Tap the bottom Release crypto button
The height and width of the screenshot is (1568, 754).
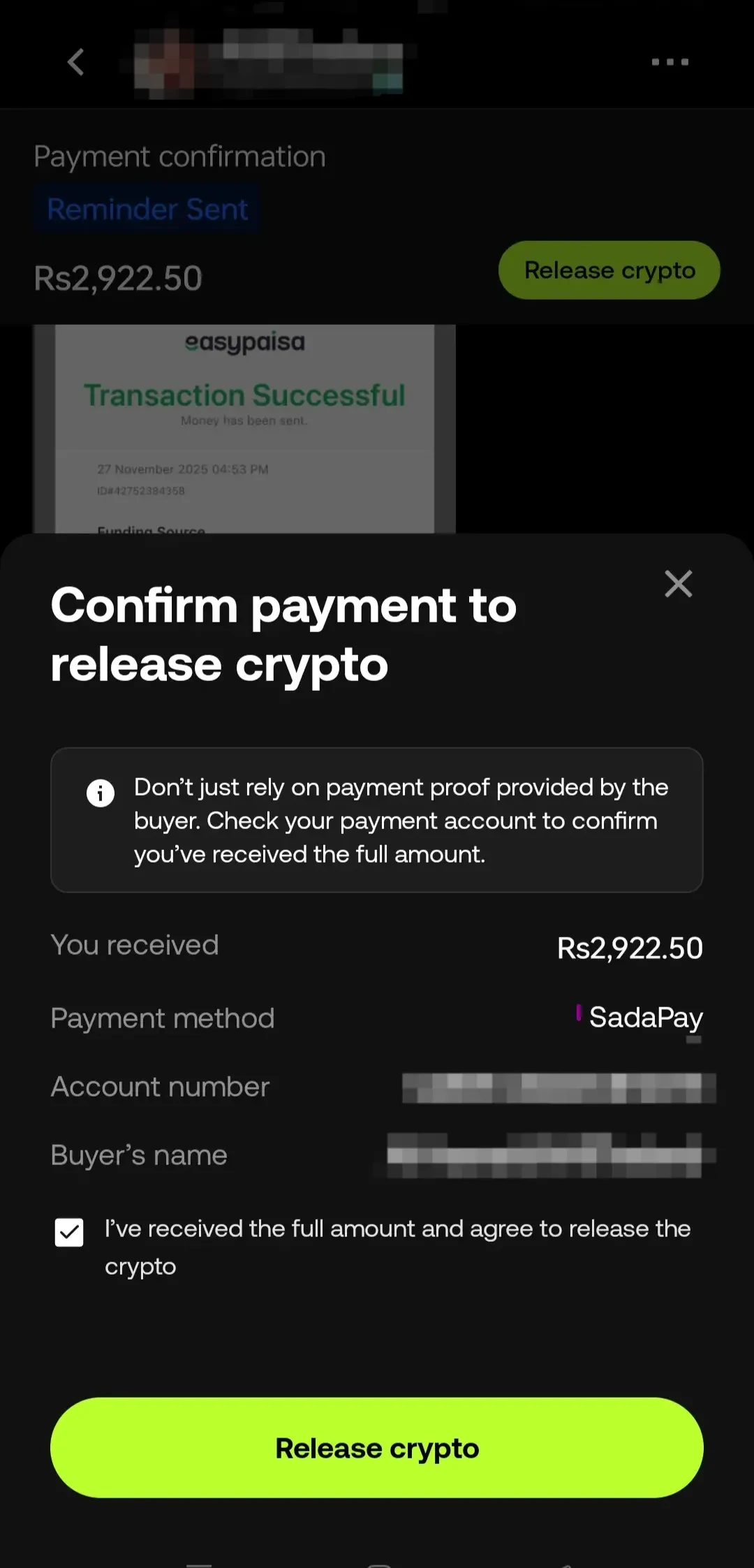click(x=377, y=1448)
